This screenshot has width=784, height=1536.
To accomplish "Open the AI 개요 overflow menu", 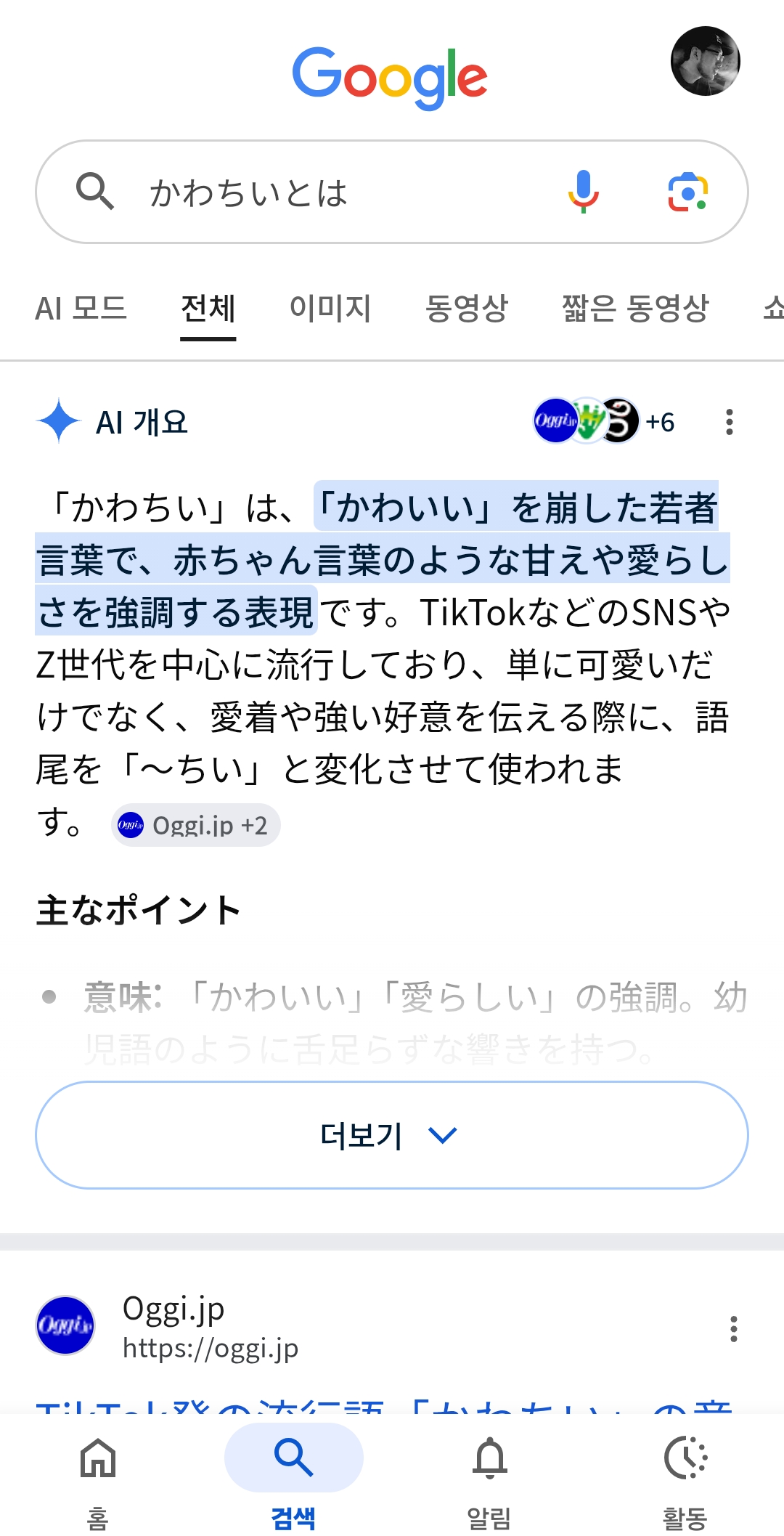I will point(730,422).
